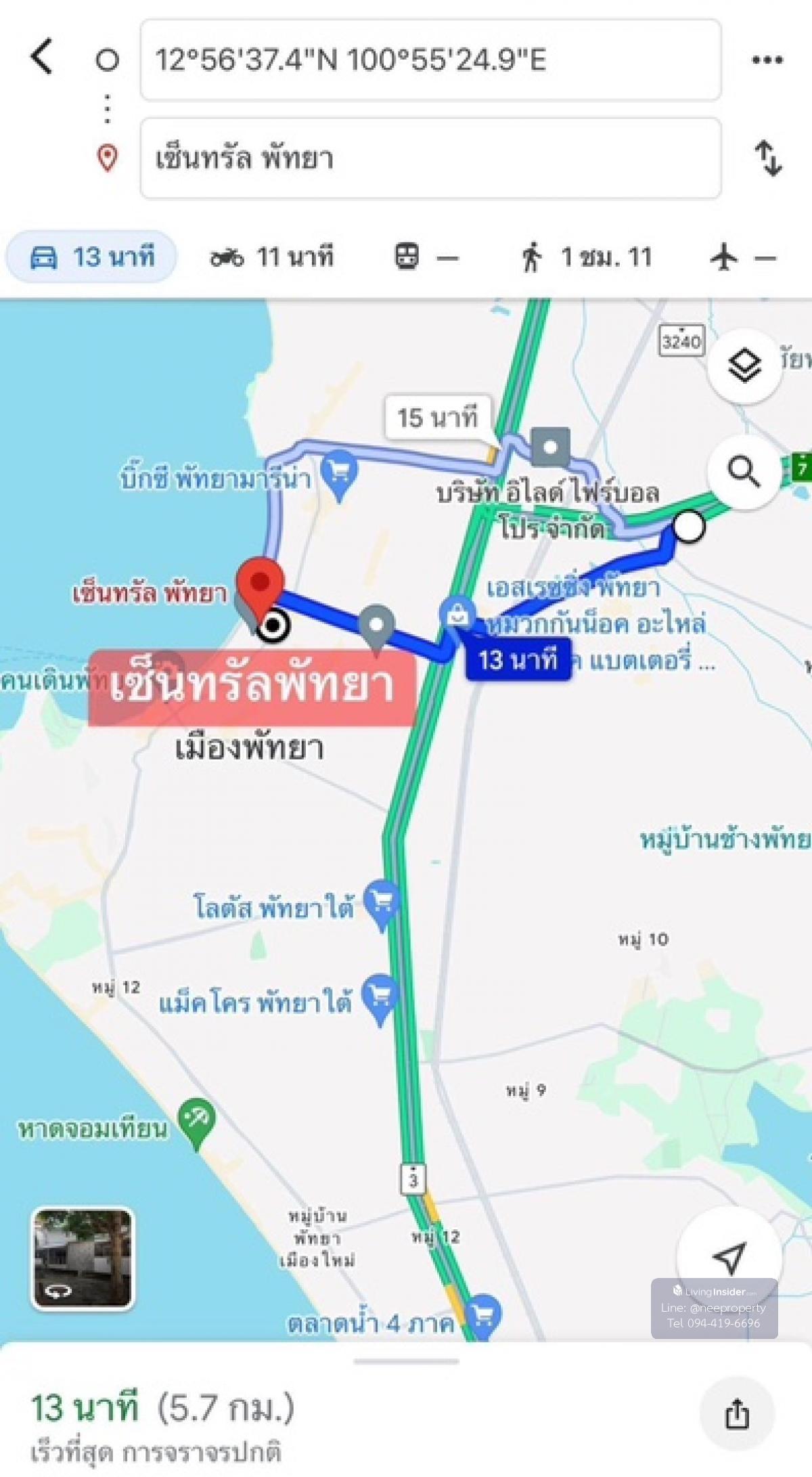Switch to walking 1 ชม. 11 mode
The image size is (812, 1477).
tap(586, 258)
